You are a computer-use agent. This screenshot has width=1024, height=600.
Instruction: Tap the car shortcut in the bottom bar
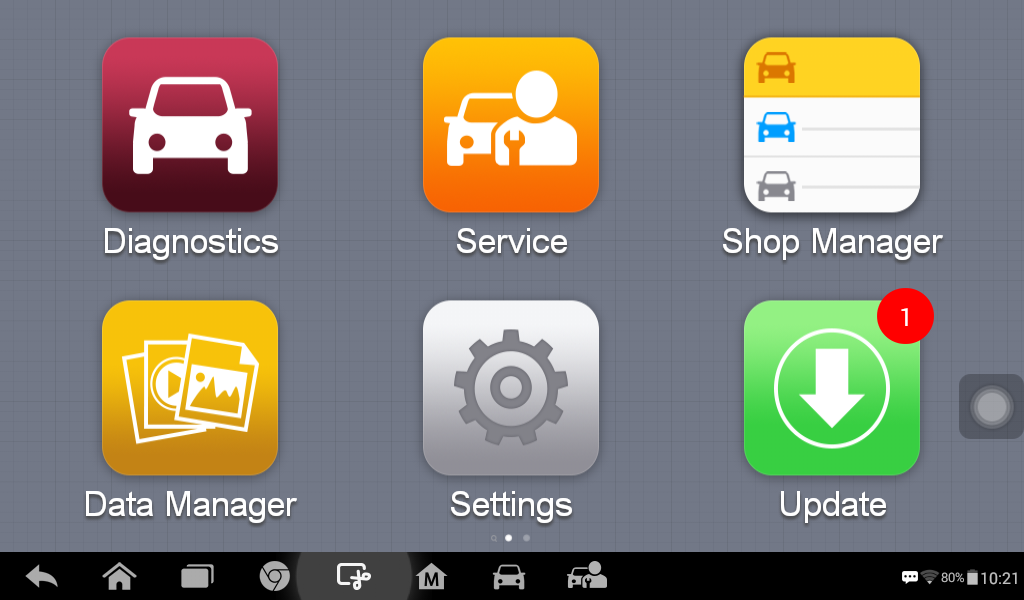[509, 576]
